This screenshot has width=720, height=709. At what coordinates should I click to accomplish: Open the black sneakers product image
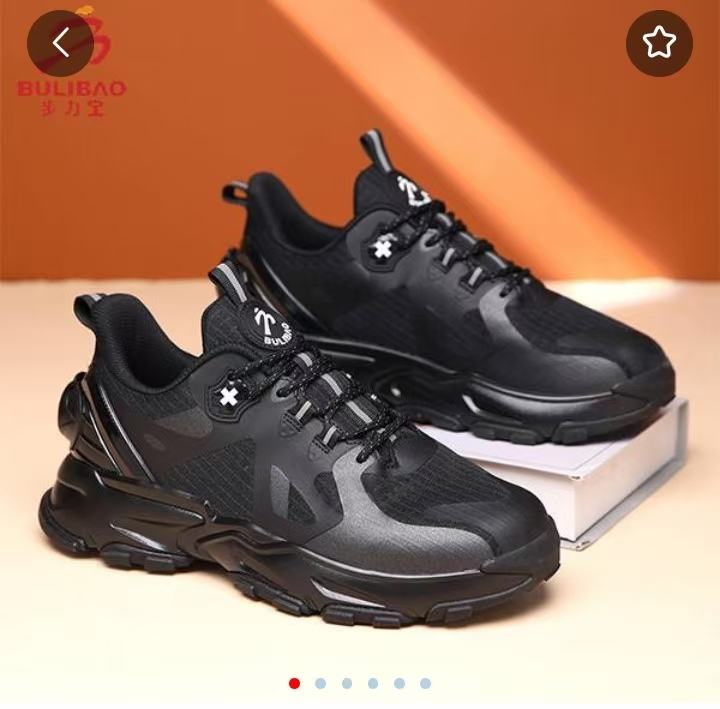coord(360,380)
